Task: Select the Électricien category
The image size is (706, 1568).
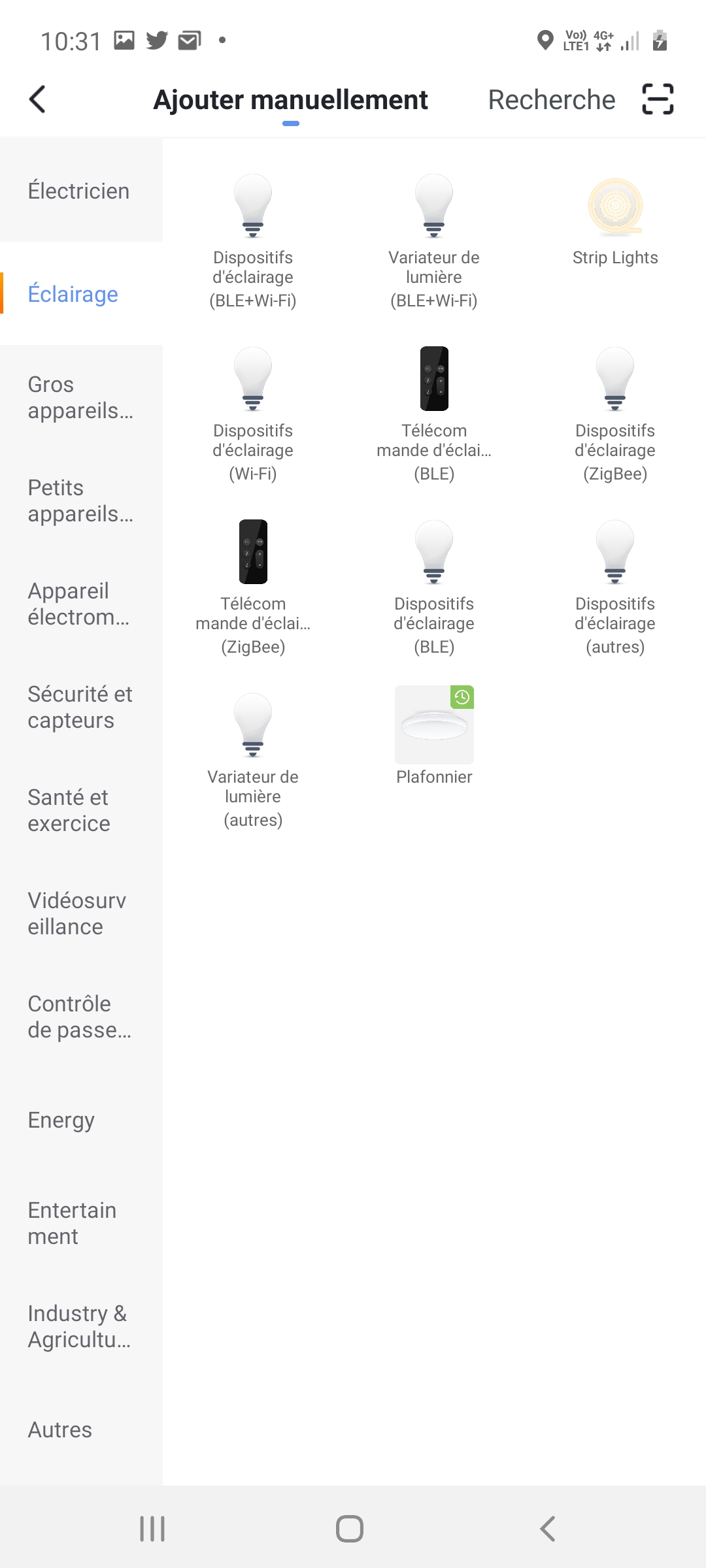Action: point(81,191)
